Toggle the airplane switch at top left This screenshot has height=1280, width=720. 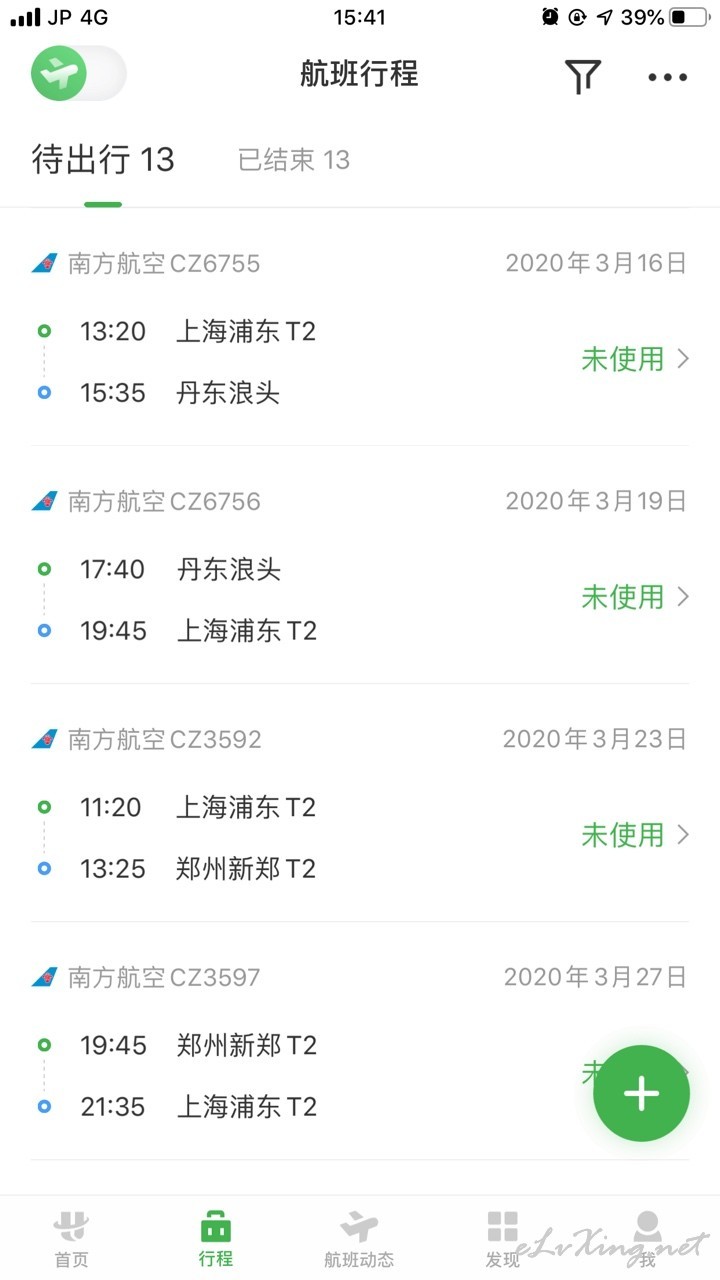point(78,74)
